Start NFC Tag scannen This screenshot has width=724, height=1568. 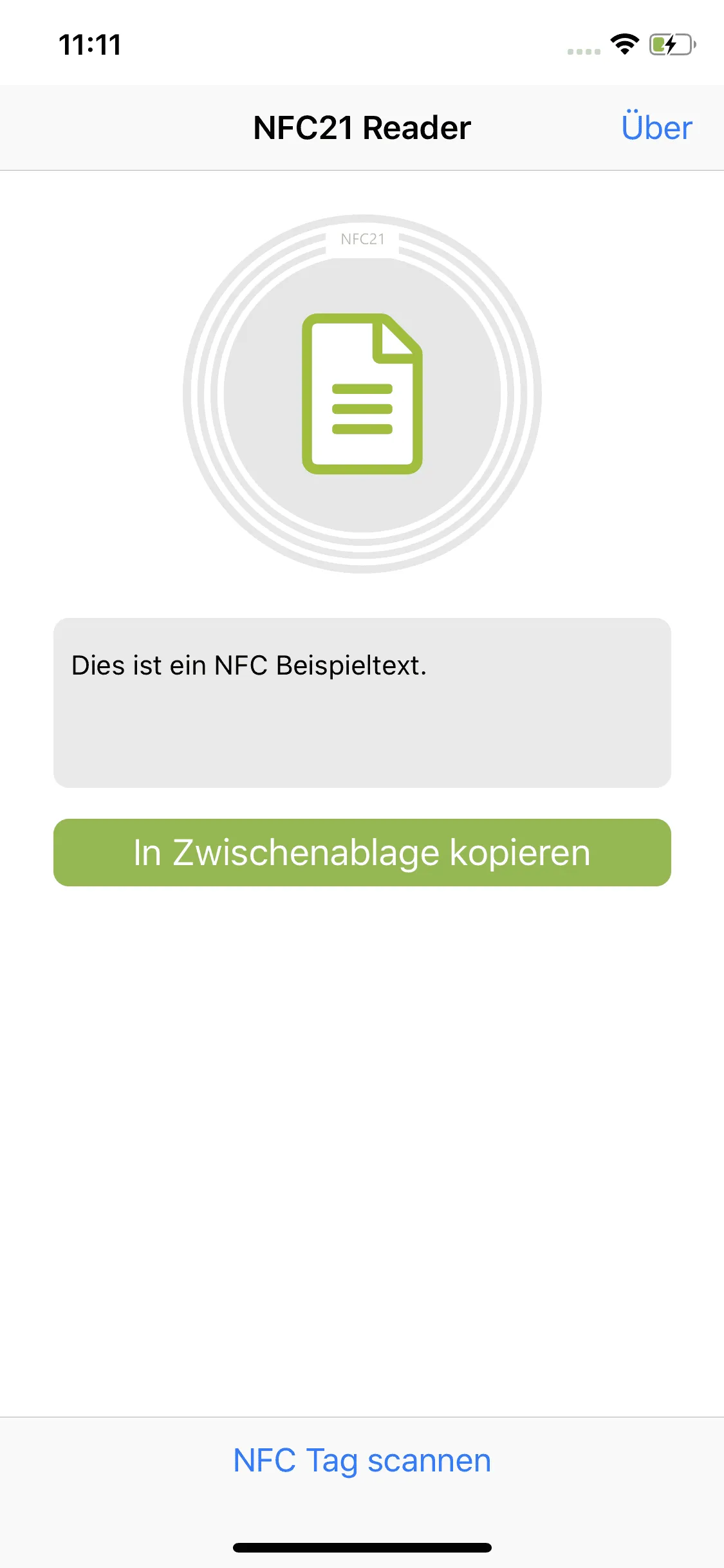click(362, 1460)
